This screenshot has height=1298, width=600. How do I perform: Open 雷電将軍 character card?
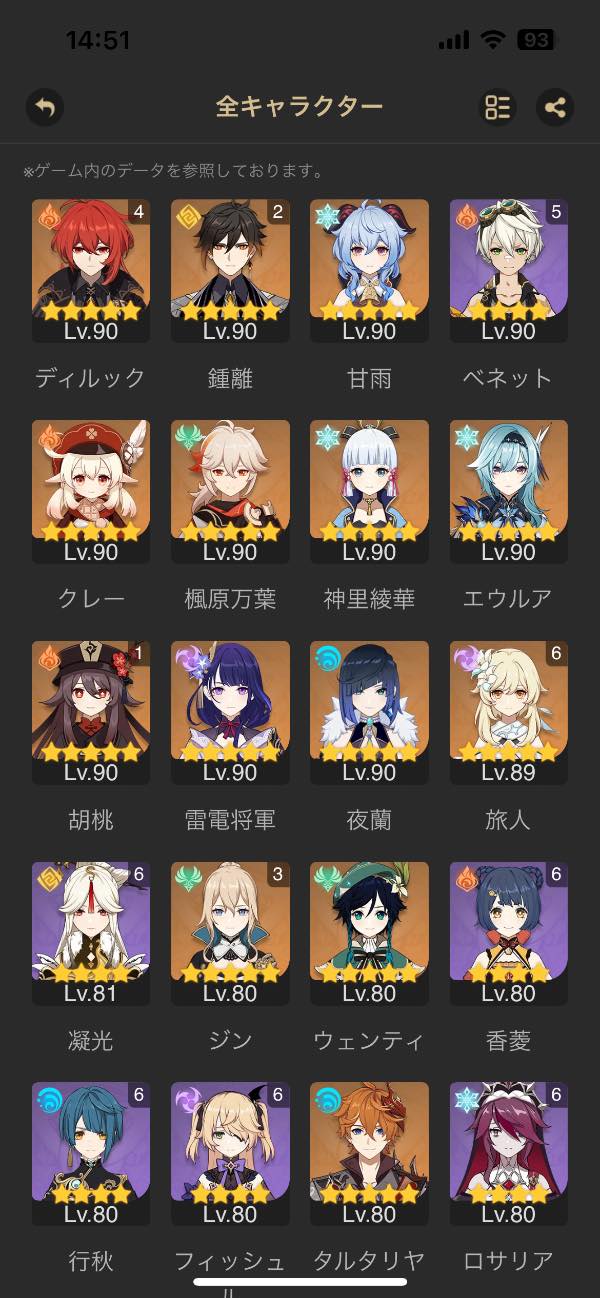click(230, 712)
